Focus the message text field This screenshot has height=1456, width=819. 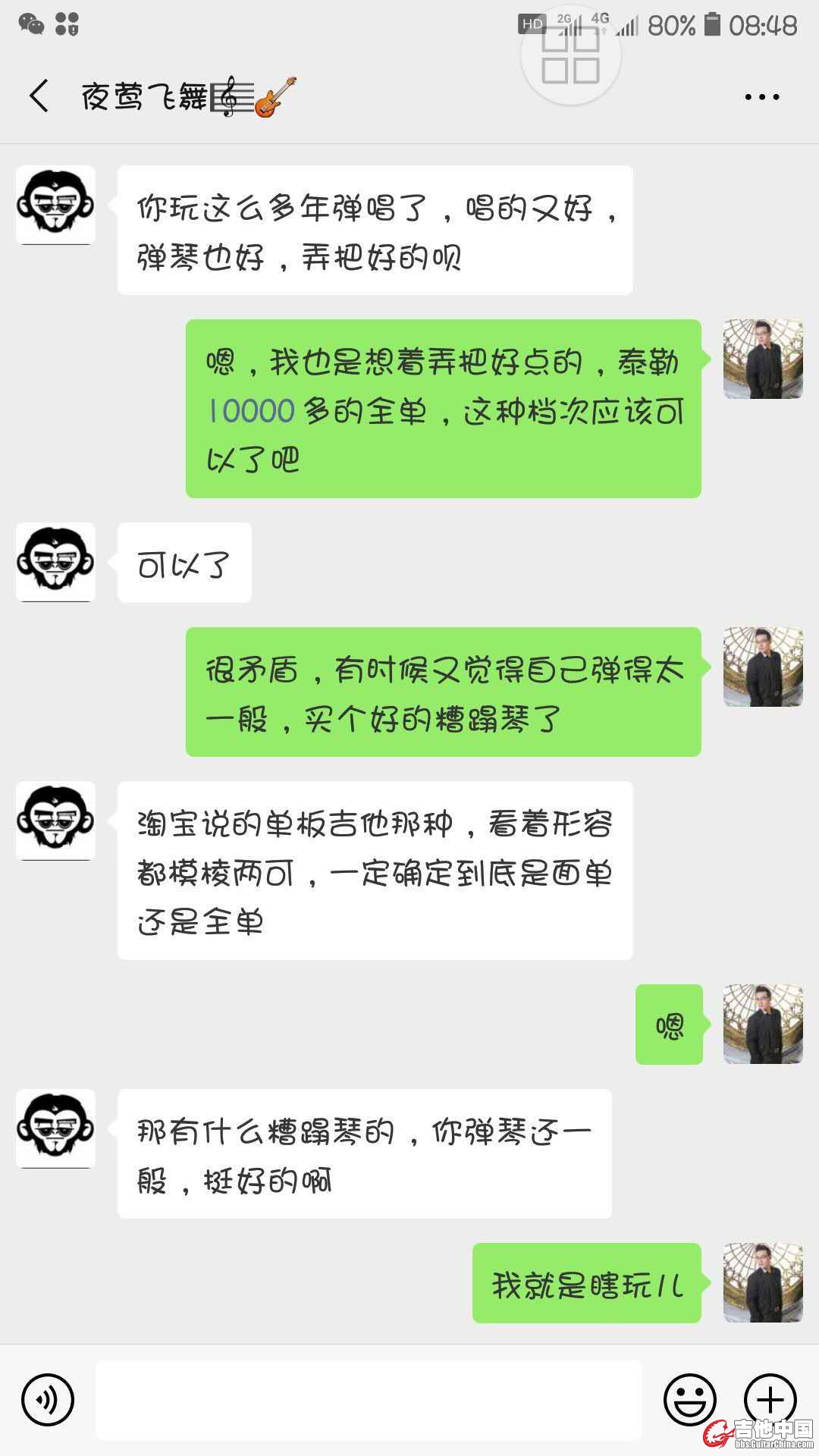[x=369, y=1399]
